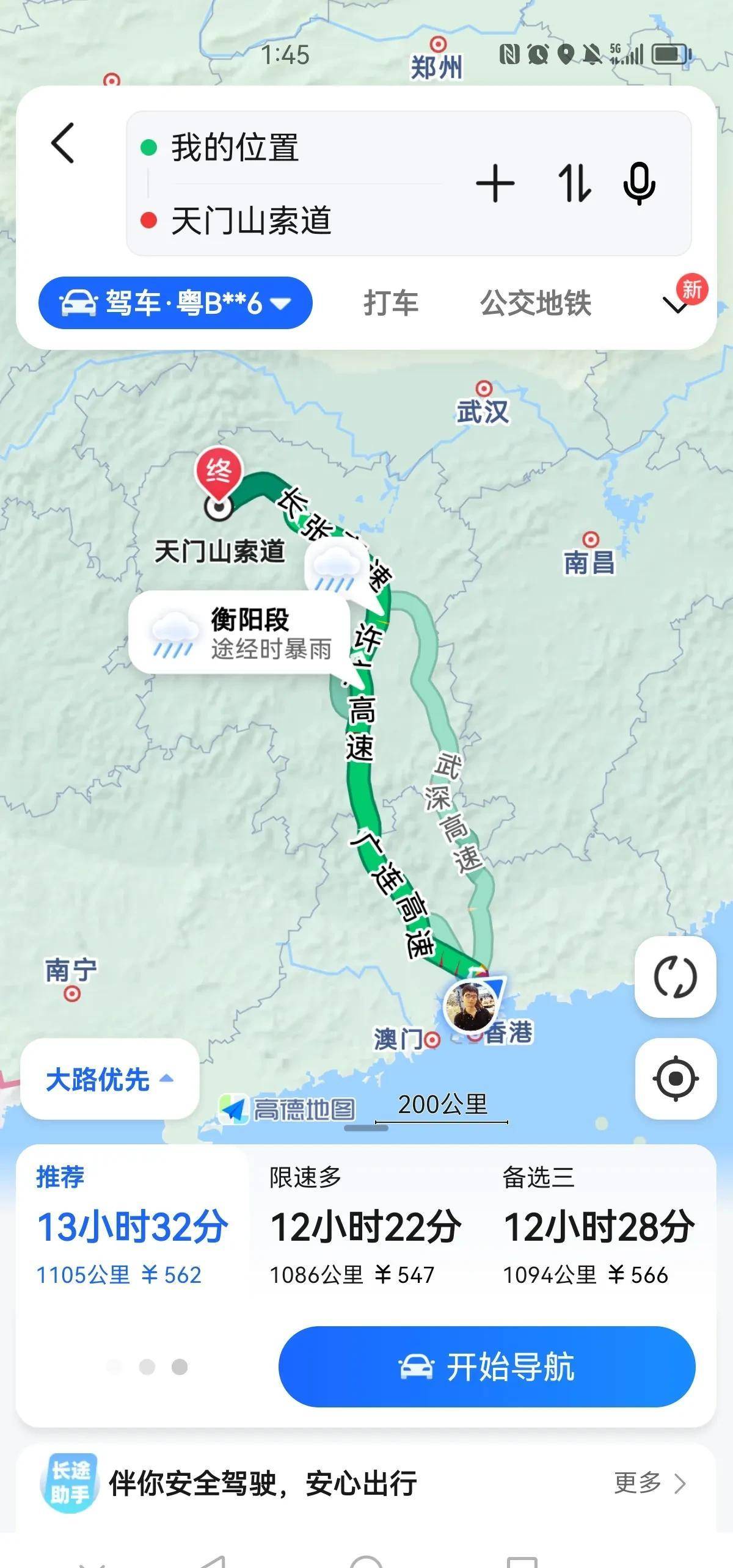This screenshot has width=733, height=1568.
Task: Recenter the map on my location
Action: [x=675, y=1078]
